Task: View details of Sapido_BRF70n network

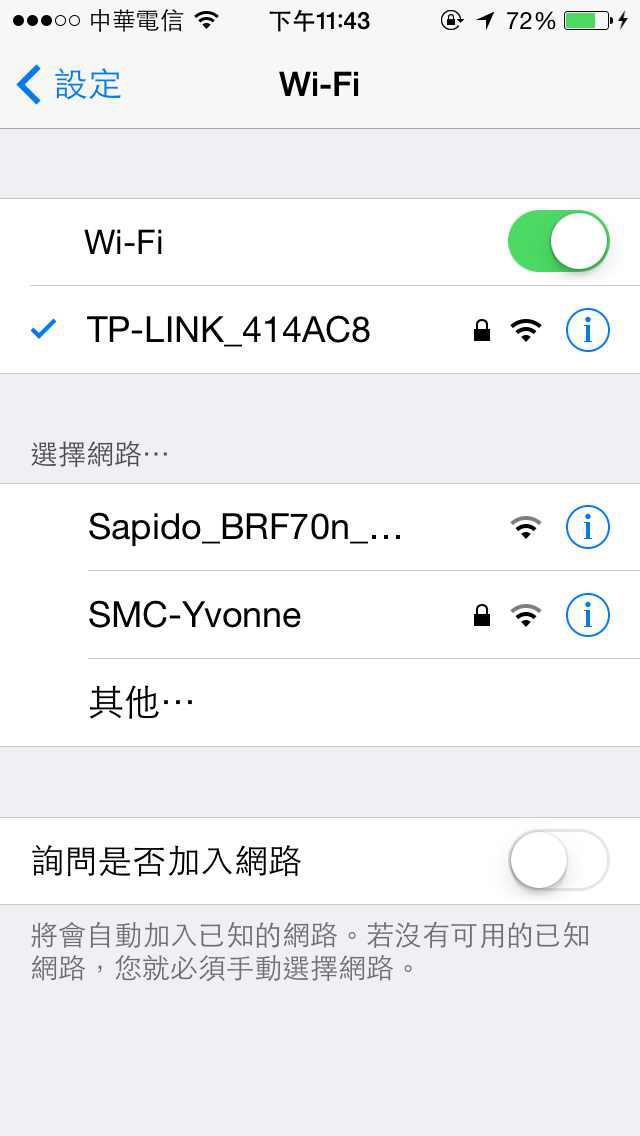Action: pos(587,527)
